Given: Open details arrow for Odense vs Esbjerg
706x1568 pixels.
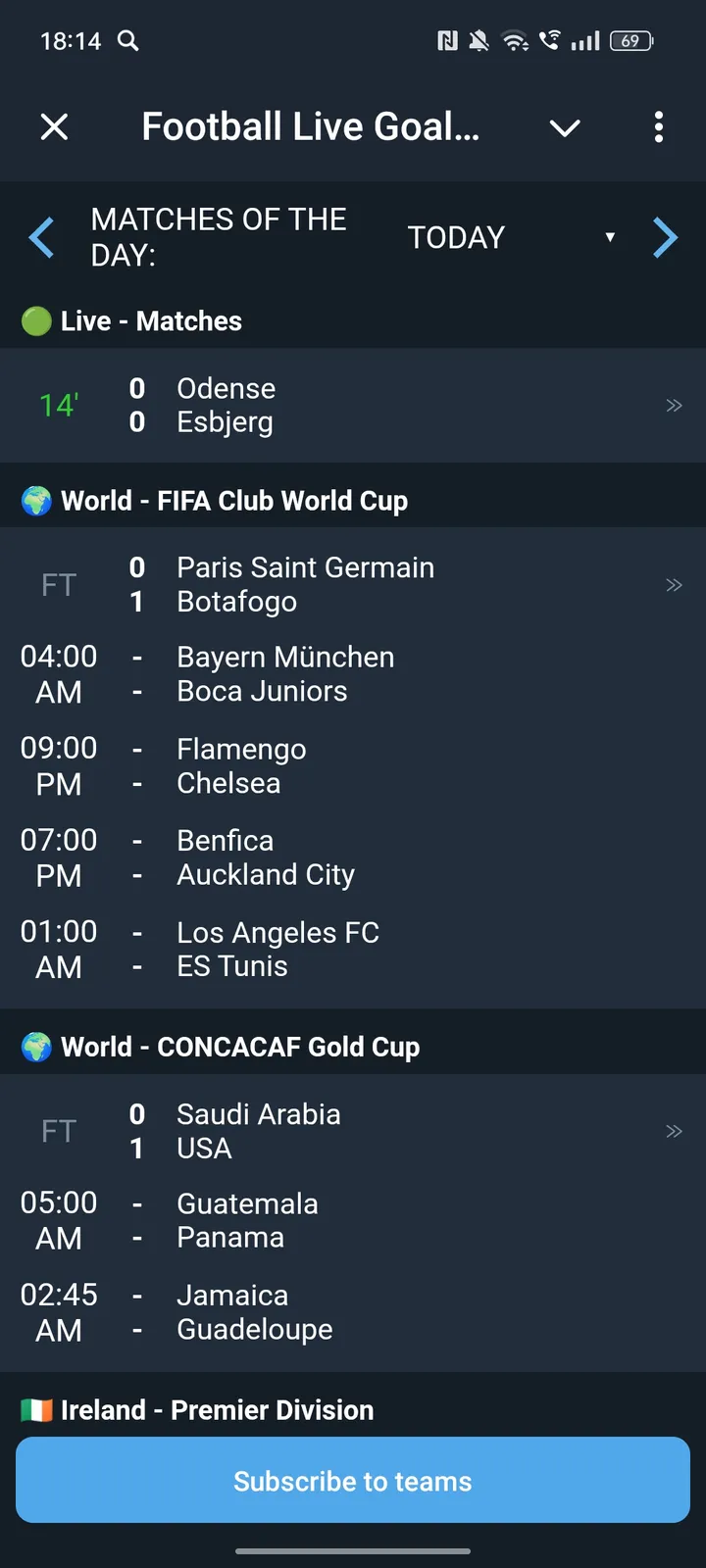Looking at the screenshot, I should click(674, 405).
